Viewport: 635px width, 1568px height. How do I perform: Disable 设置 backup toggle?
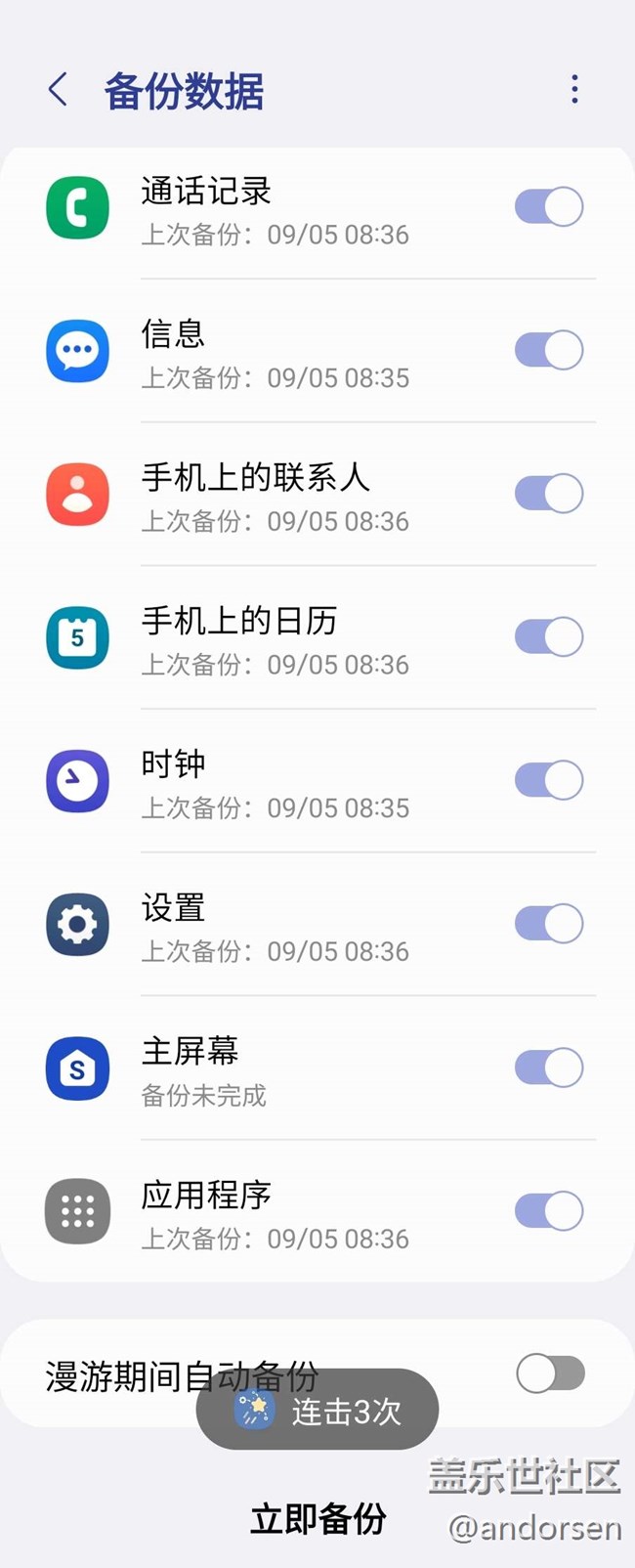(549, 924)
